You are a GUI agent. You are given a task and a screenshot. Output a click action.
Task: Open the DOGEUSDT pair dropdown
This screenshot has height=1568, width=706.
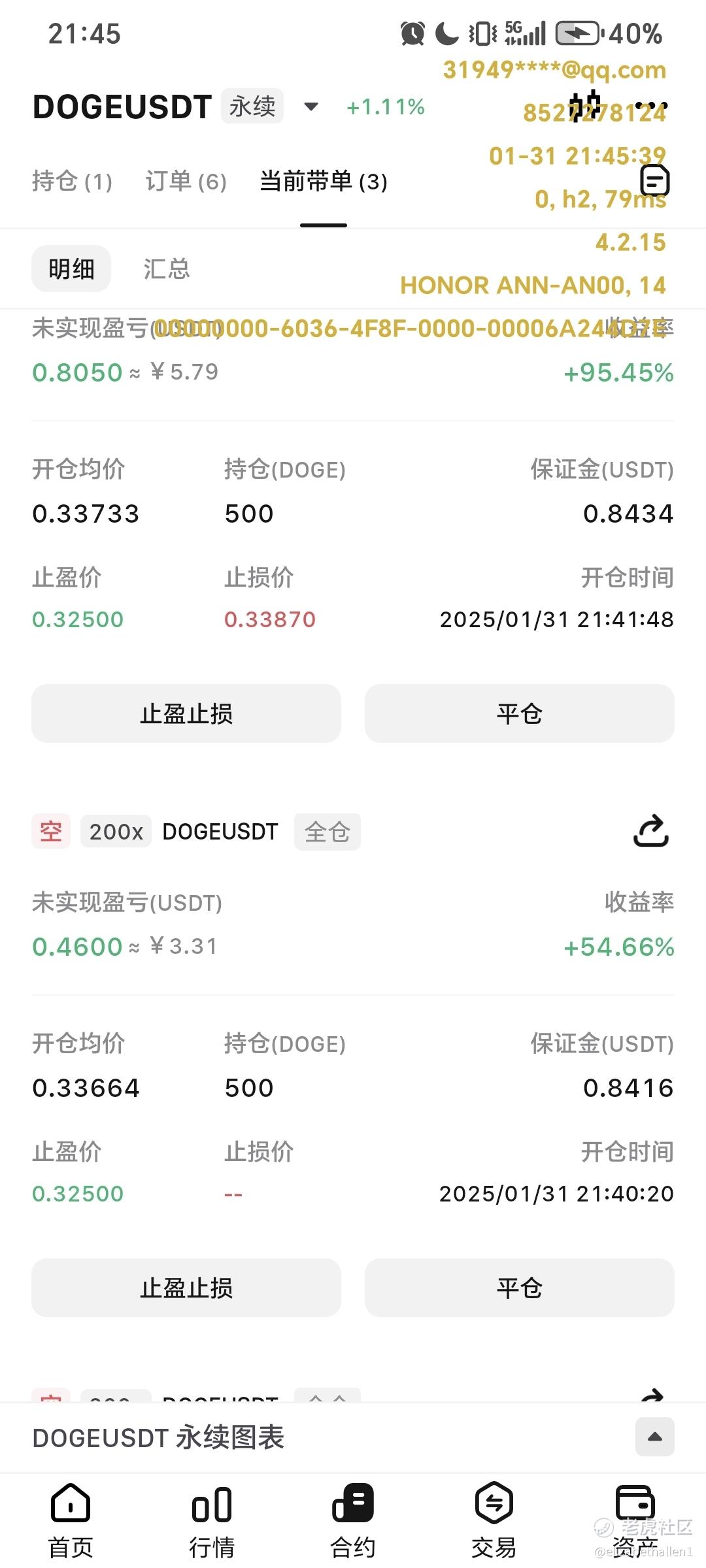(x=311, y=106)
